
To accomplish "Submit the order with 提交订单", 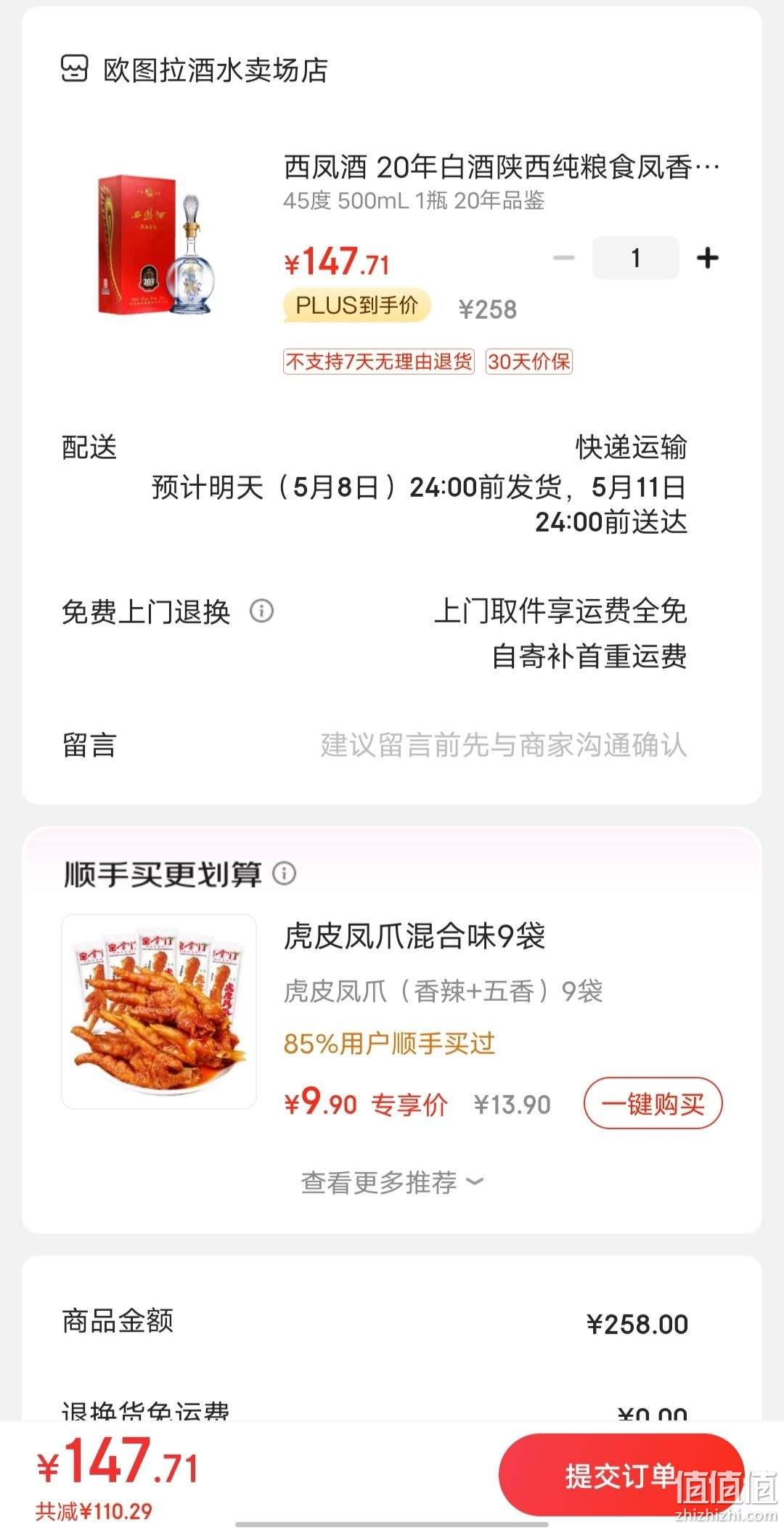I will tap(621, 1475).
